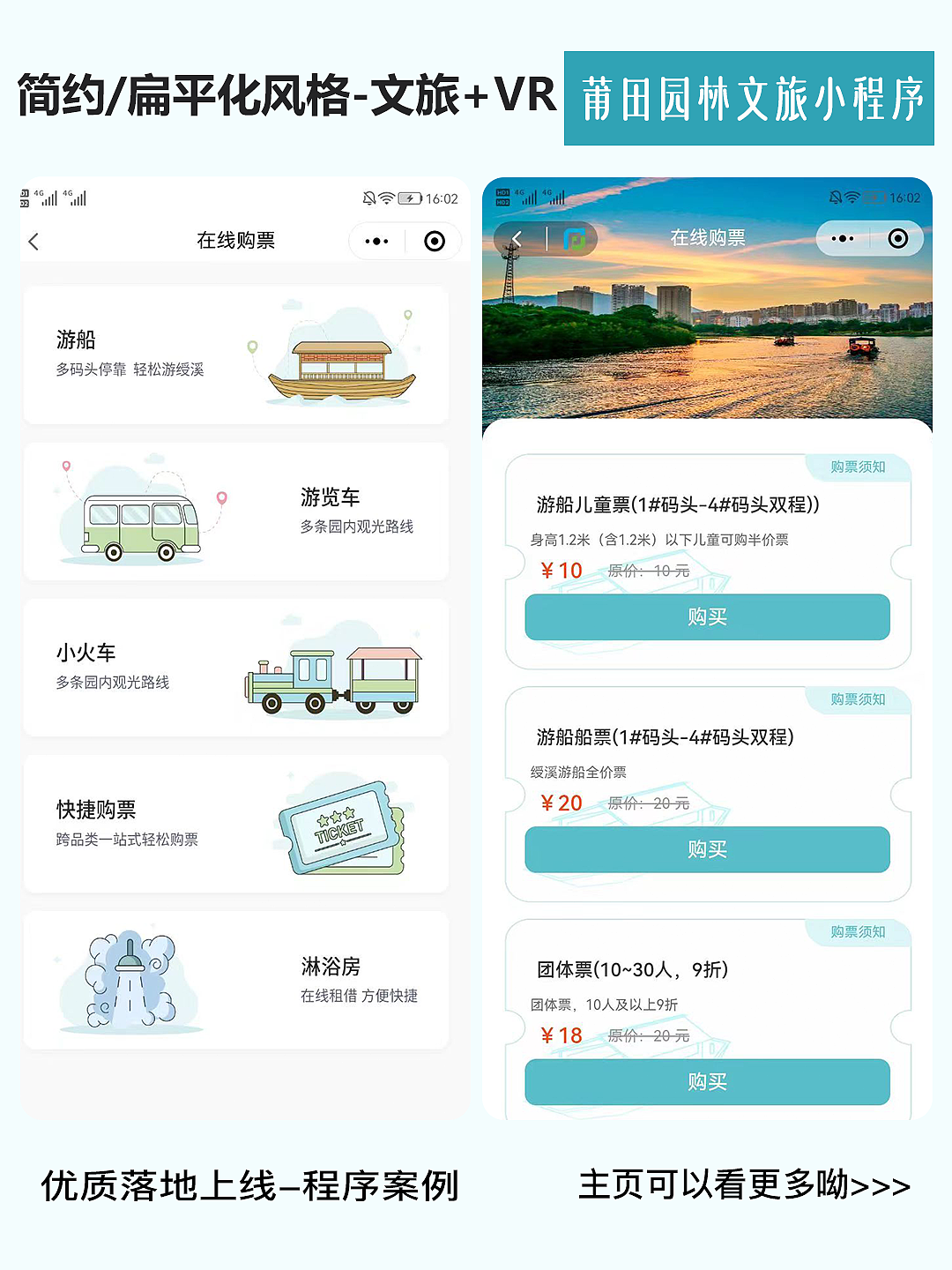Screen dimensions: 952x1270
Task: Open the three-dot menu on the right screen
Action: (842, 239)
